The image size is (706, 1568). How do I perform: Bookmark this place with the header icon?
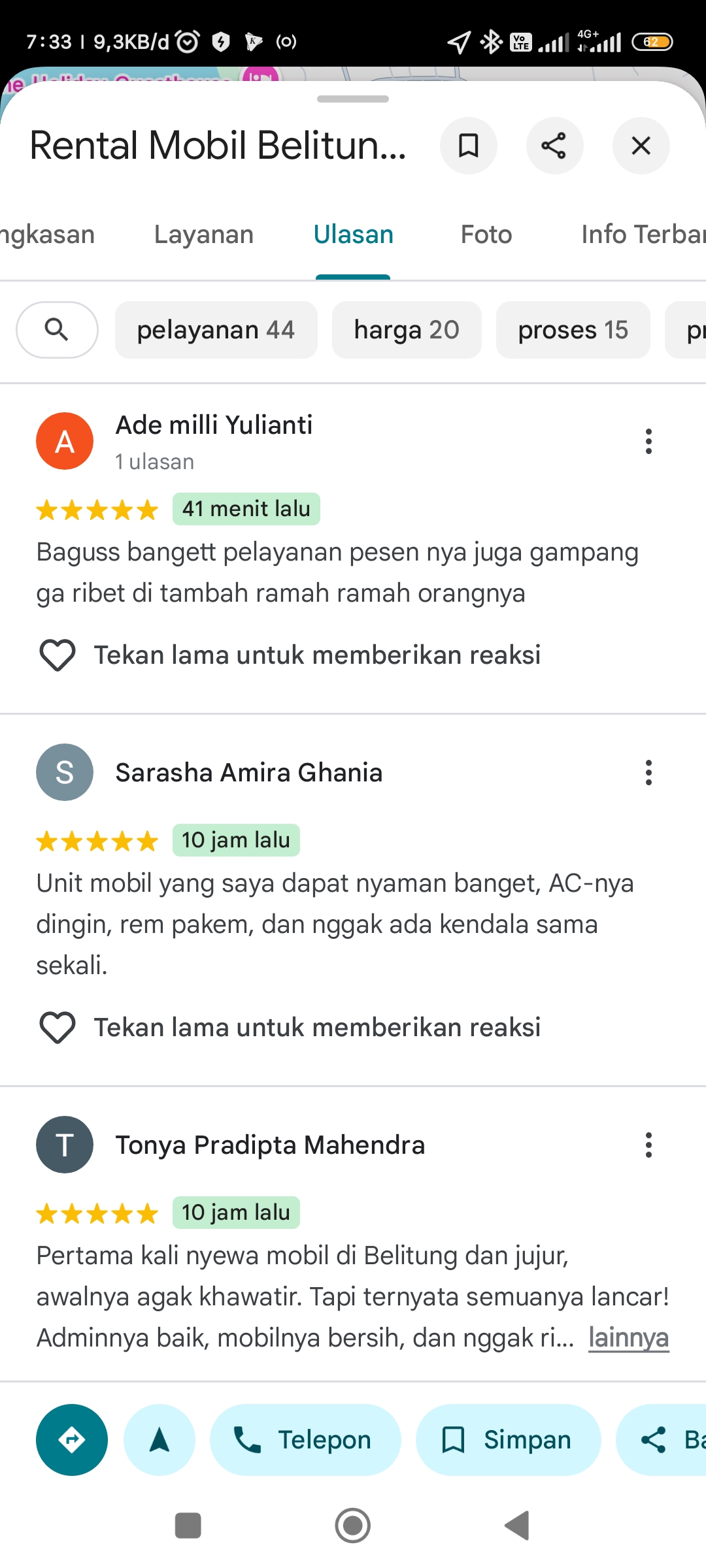(469, 146)
